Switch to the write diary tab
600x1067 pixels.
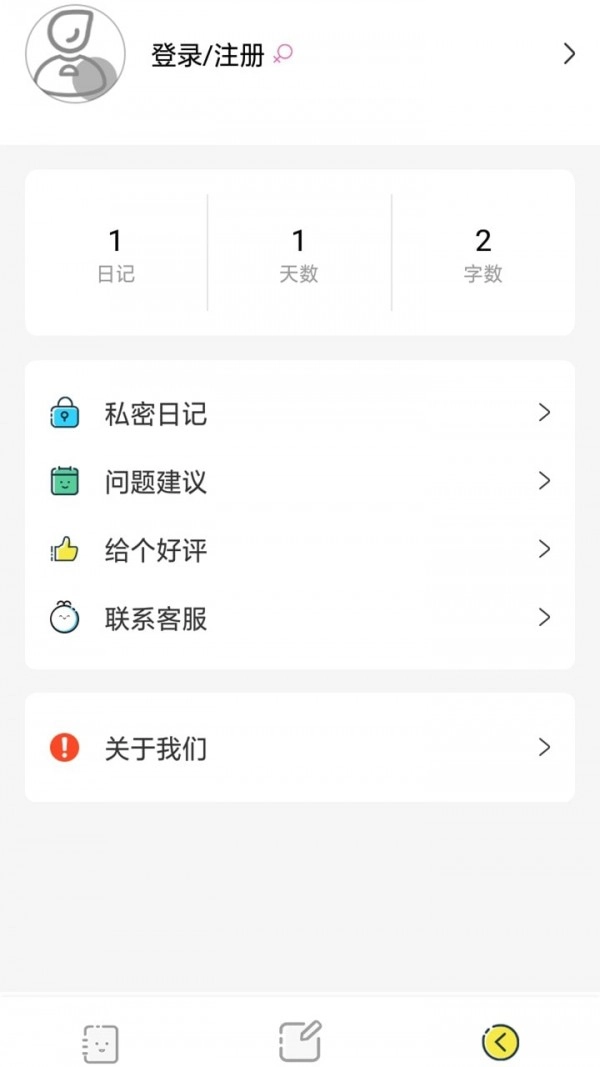coord(300,1041)
